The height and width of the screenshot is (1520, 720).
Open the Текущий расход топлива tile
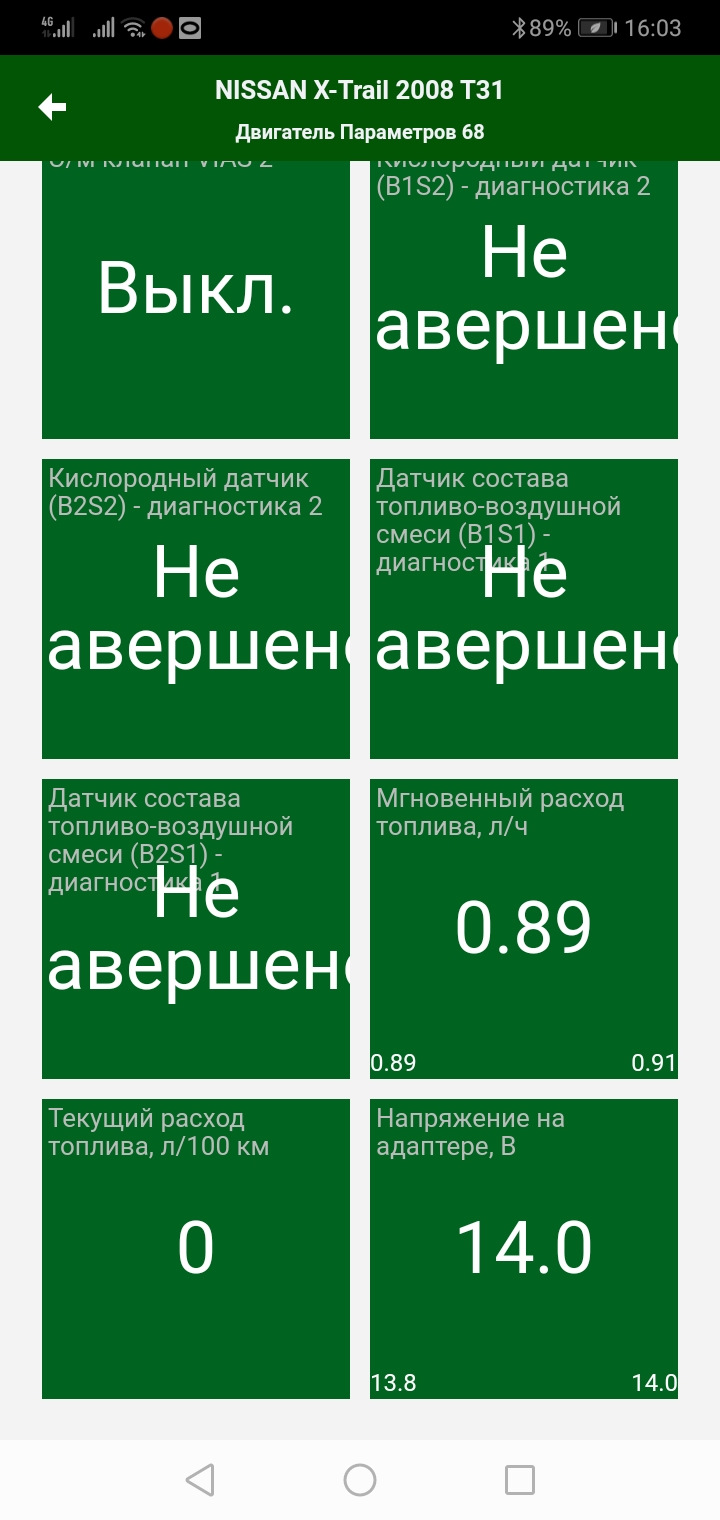196,1248
